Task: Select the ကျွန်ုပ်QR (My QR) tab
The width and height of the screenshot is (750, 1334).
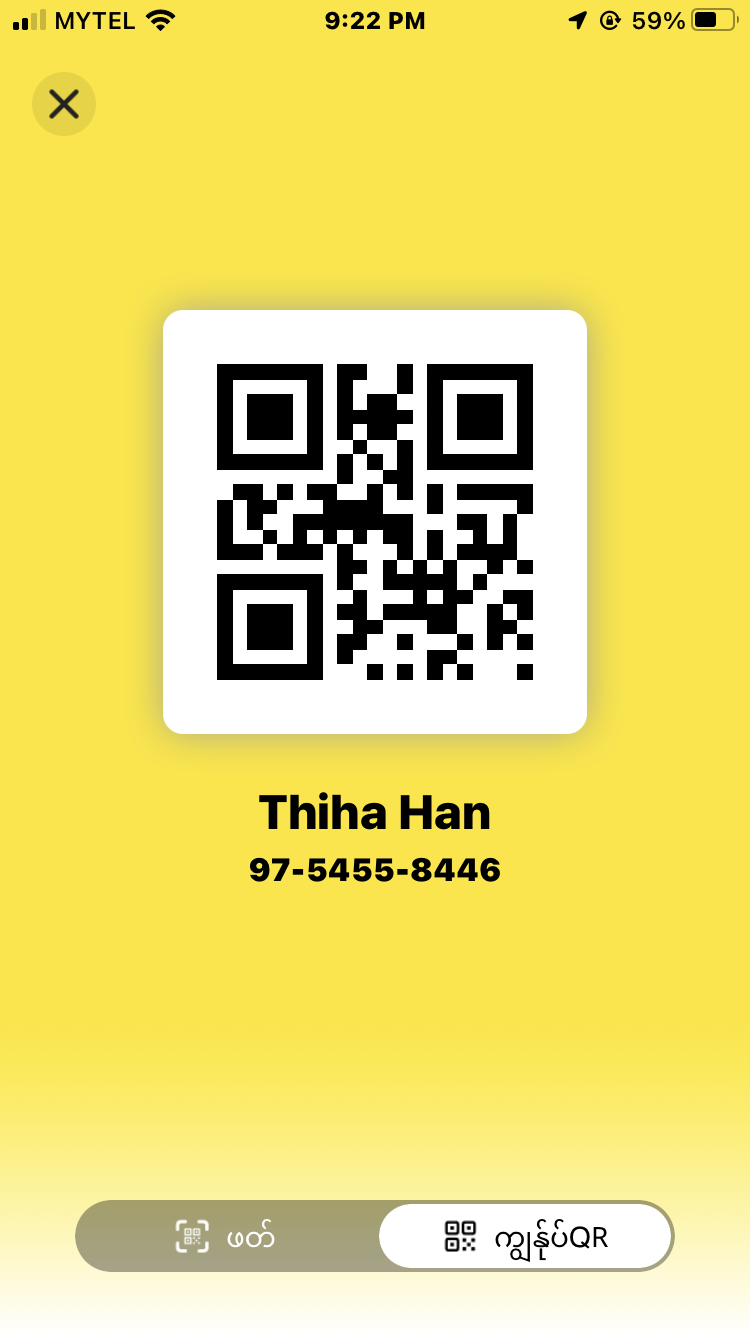Action: (525, 1237)
